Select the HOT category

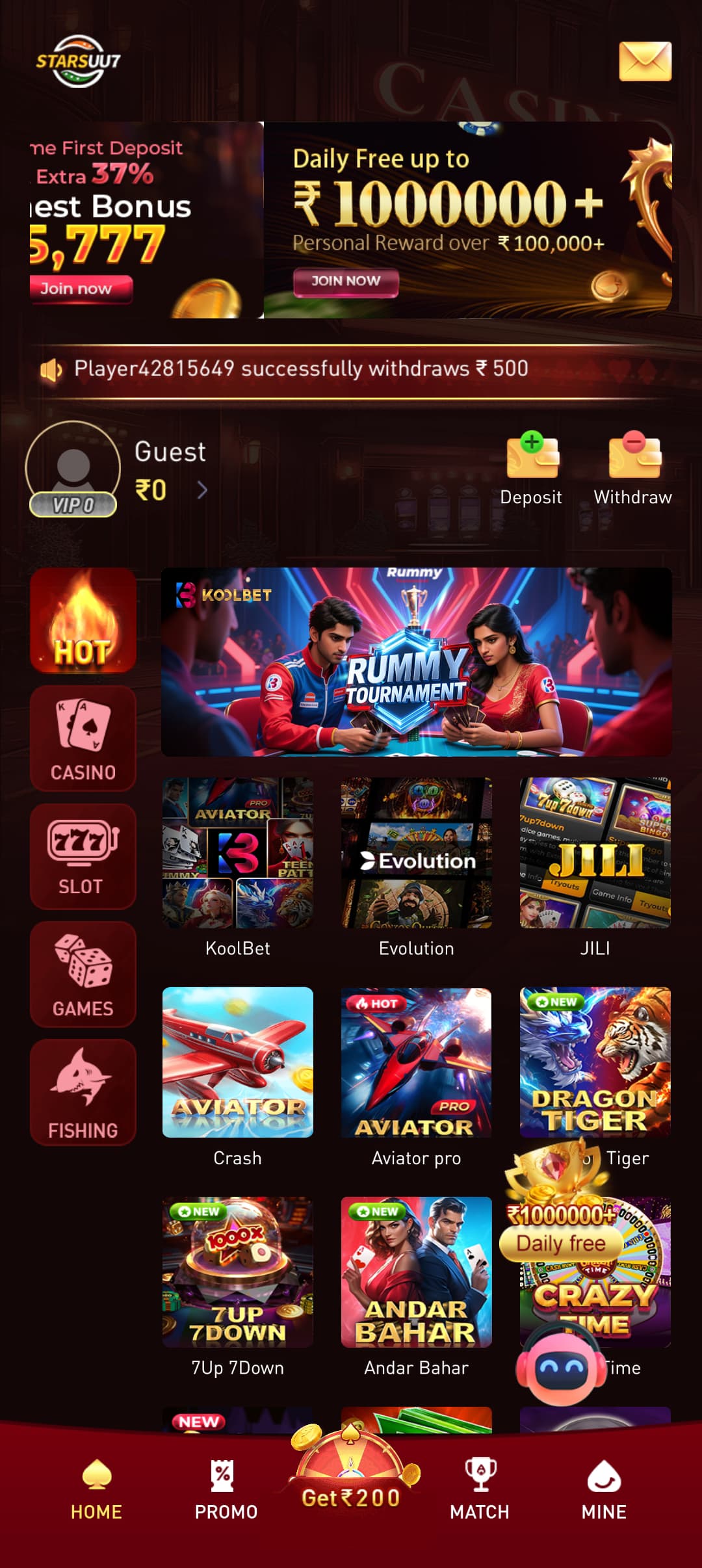[83, 620]
